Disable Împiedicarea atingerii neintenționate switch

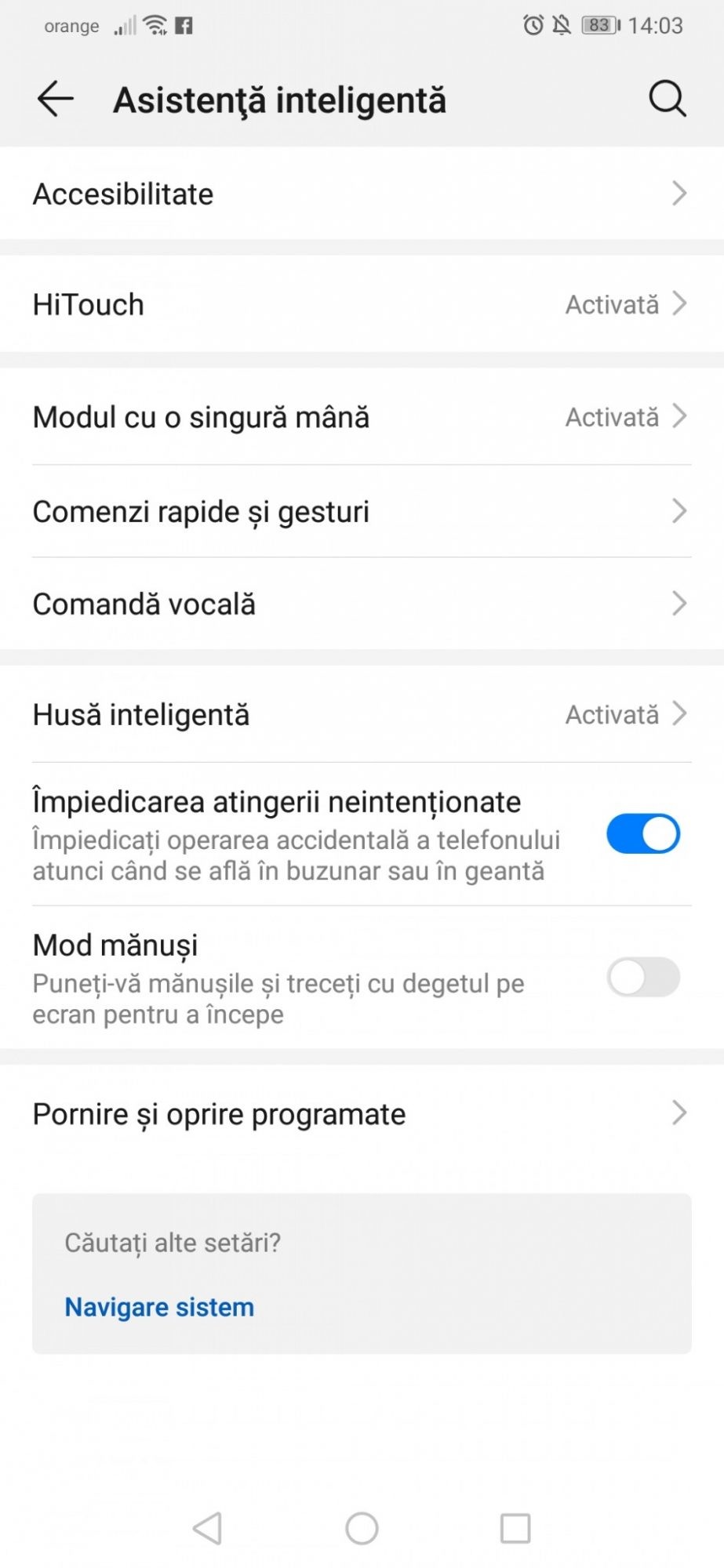click(642, 833)
